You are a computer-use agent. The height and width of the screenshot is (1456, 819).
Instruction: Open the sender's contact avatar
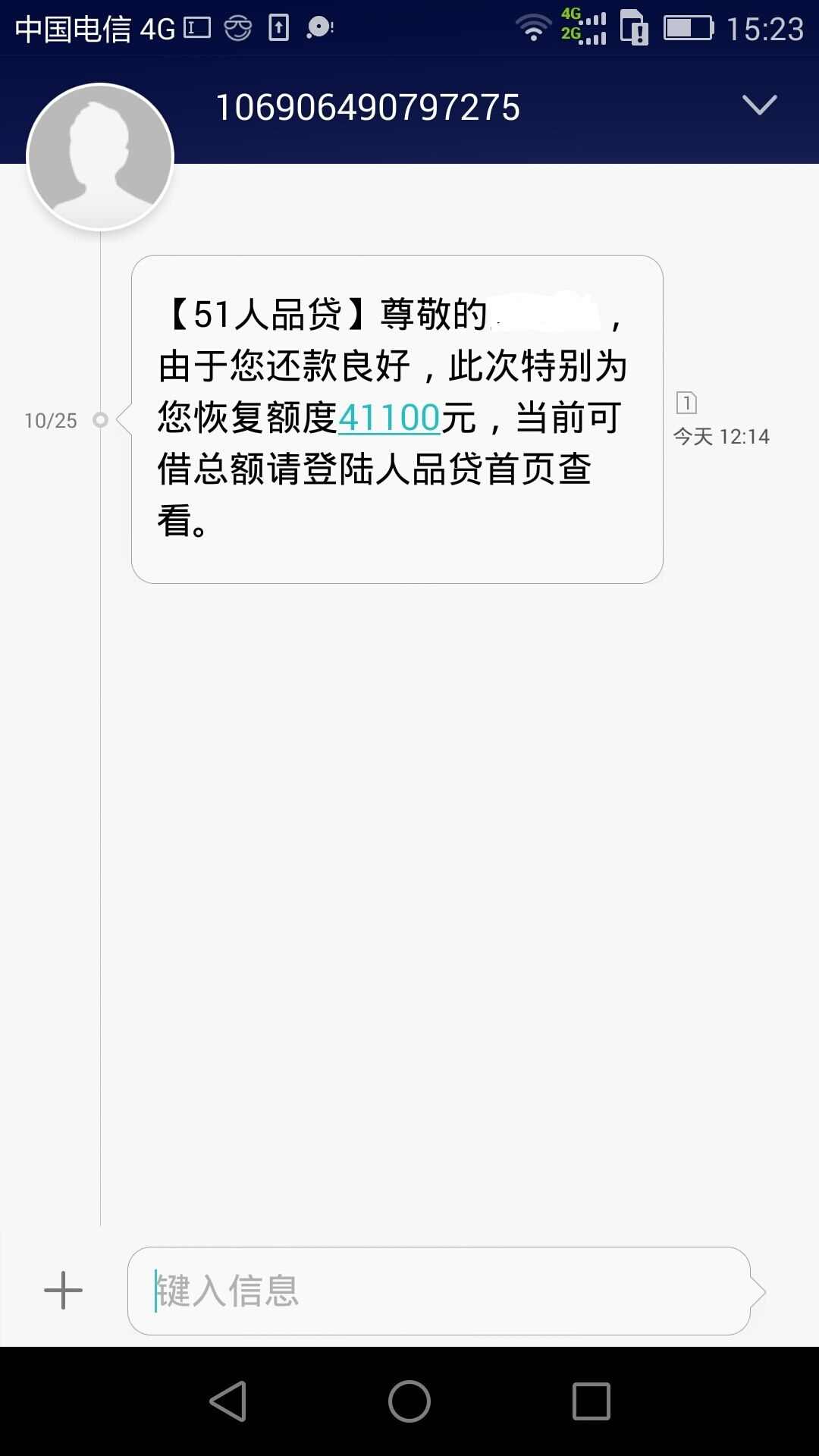100,157
